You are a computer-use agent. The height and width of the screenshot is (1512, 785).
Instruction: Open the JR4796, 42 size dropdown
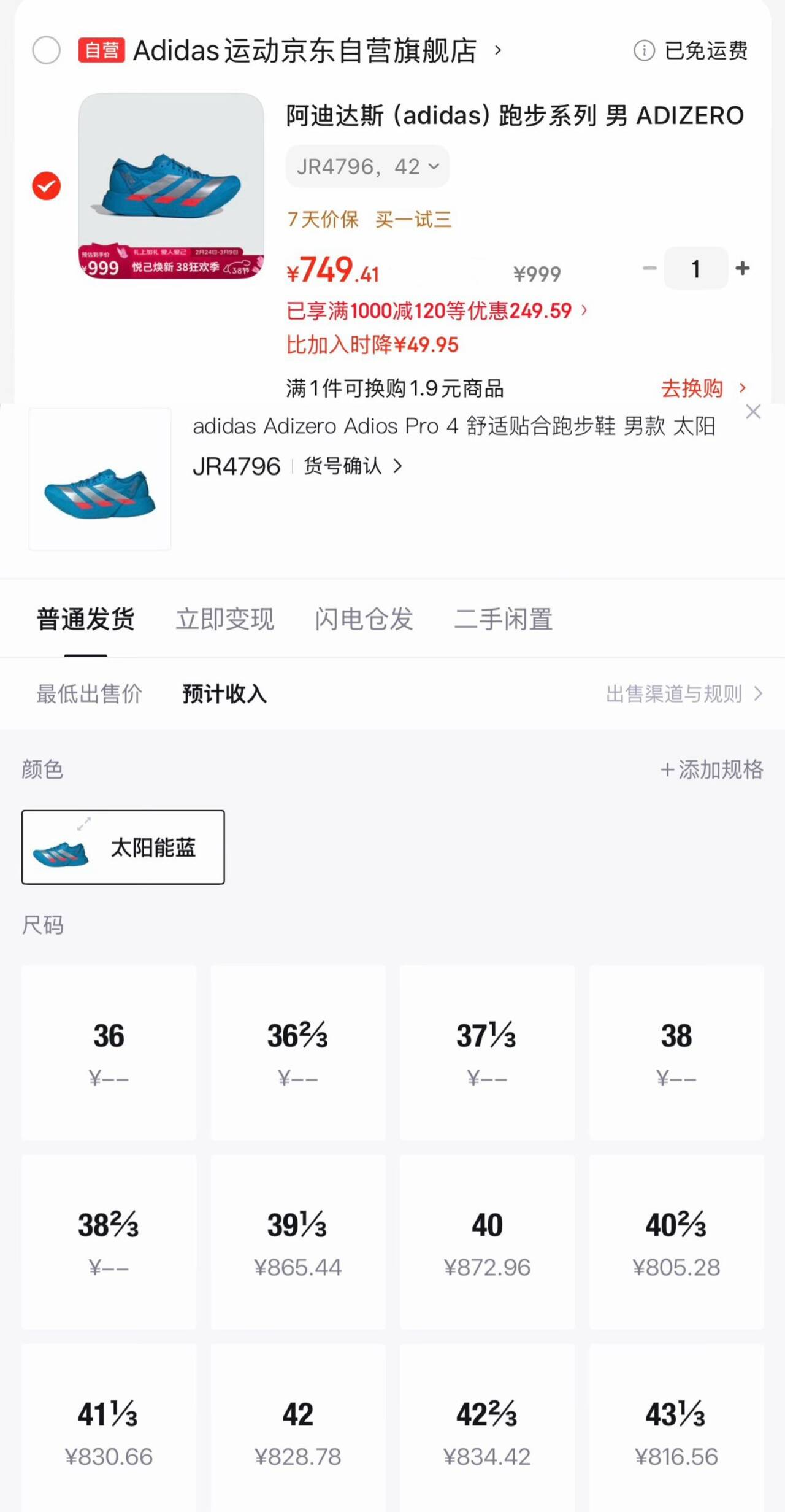coord(367,166)
